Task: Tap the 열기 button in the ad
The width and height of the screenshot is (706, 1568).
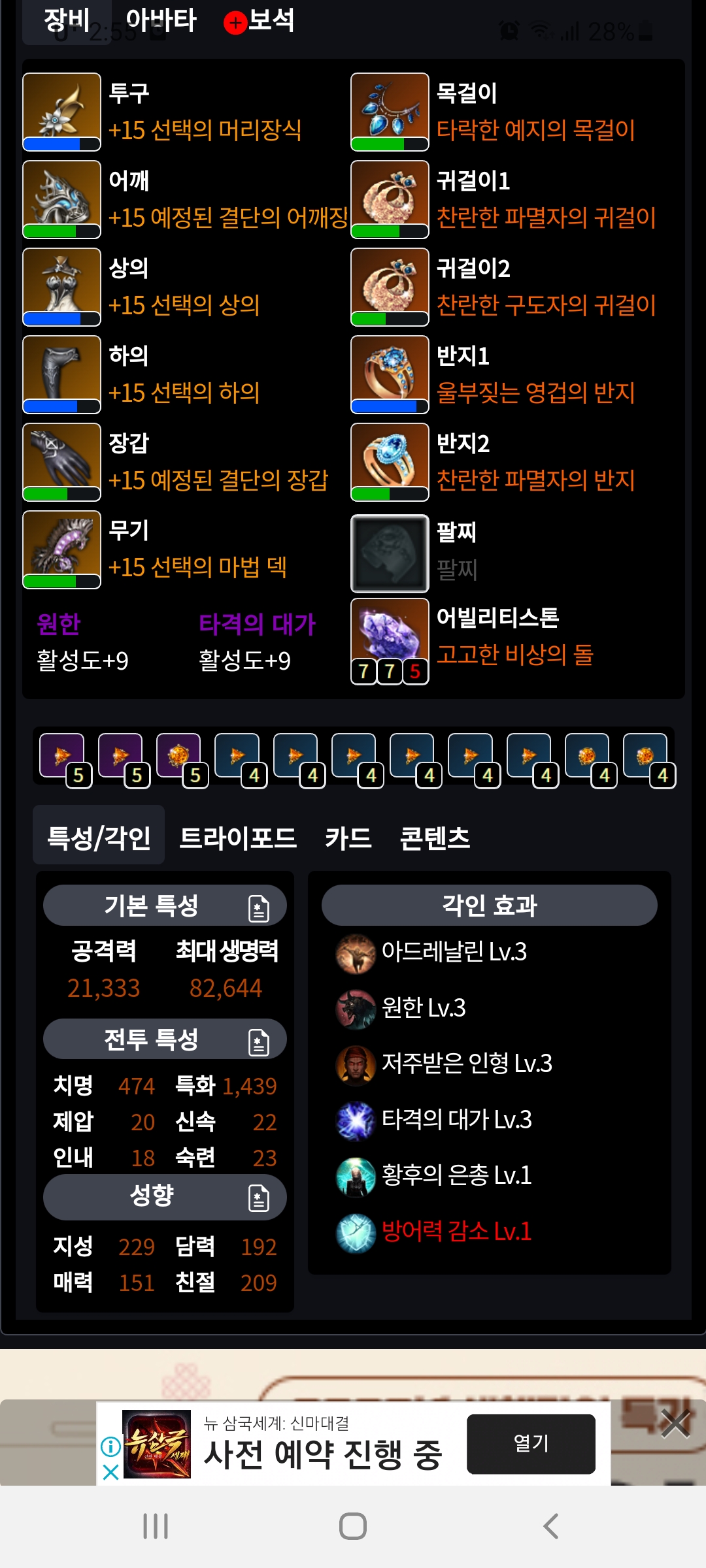Action: (x=531, y=1444)
